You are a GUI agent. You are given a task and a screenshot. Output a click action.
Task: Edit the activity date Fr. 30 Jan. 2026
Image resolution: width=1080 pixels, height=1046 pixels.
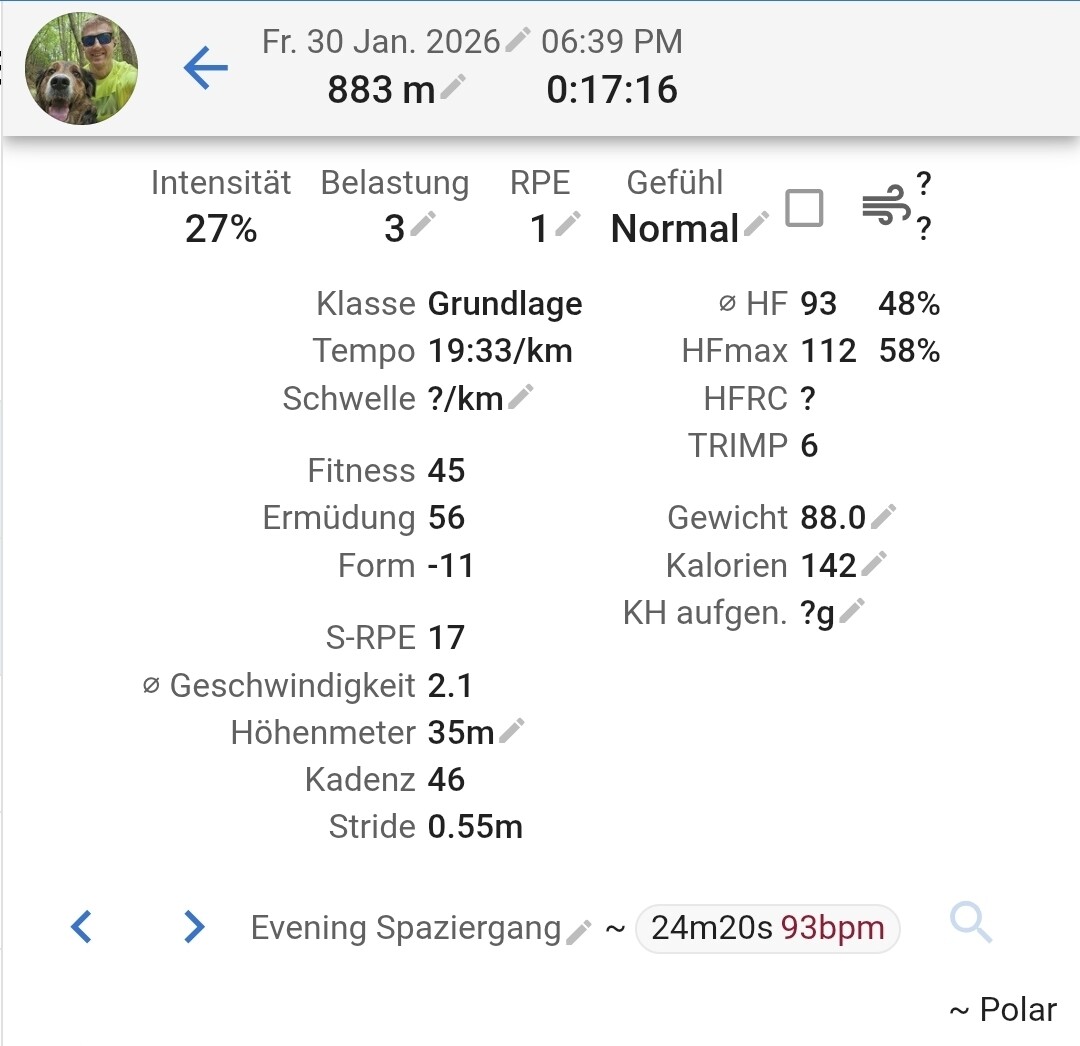tap(517, 41)
